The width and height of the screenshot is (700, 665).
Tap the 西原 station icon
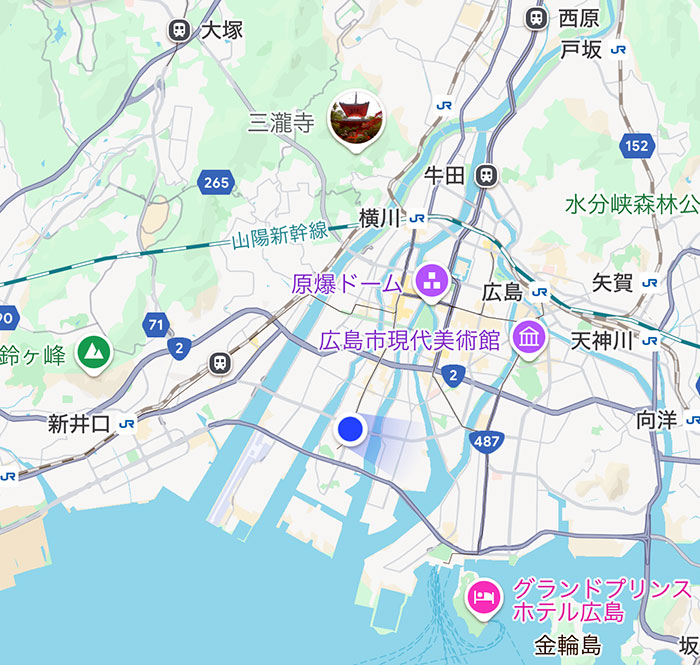point(536,17)
